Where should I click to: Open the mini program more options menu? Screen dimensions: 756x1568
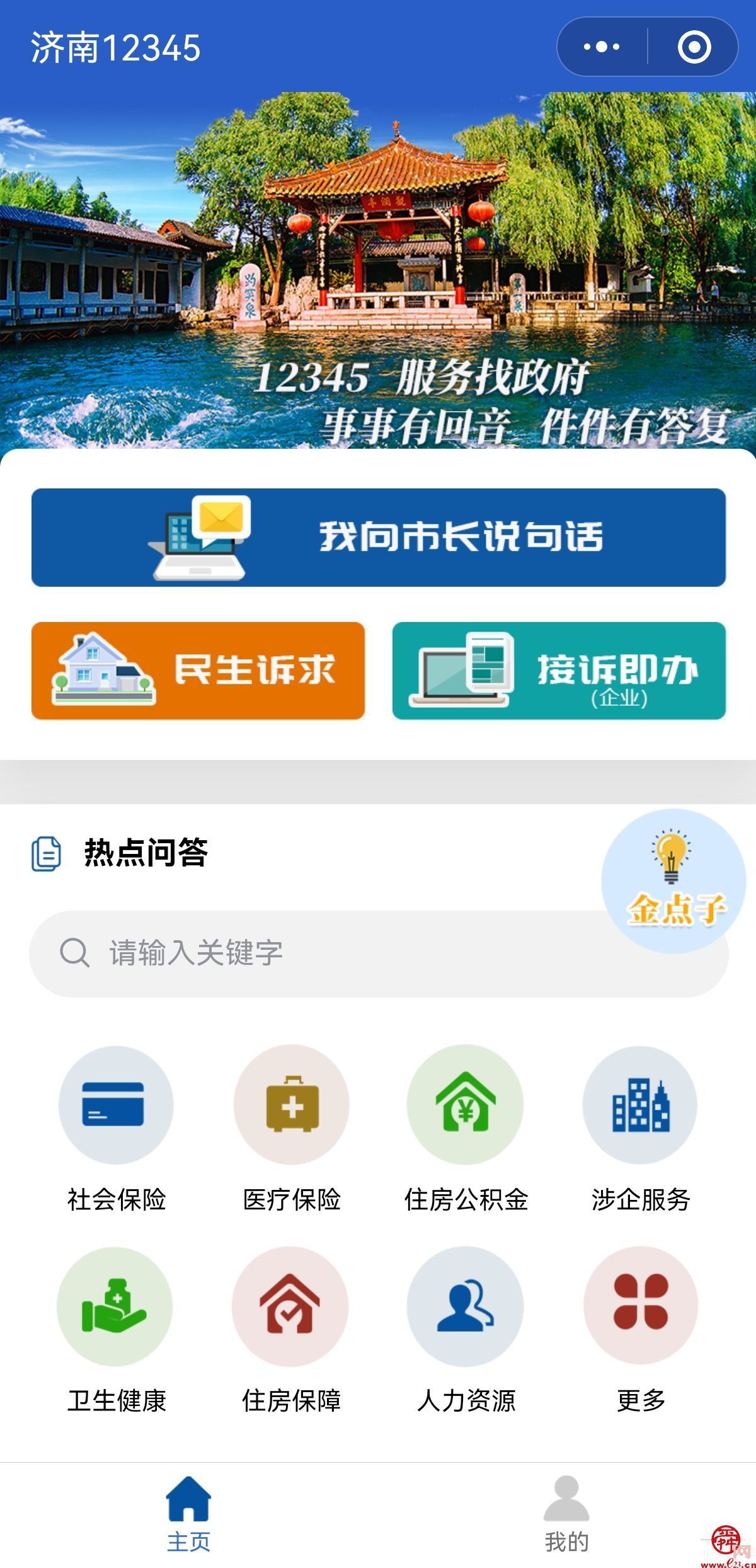(602, 47)
